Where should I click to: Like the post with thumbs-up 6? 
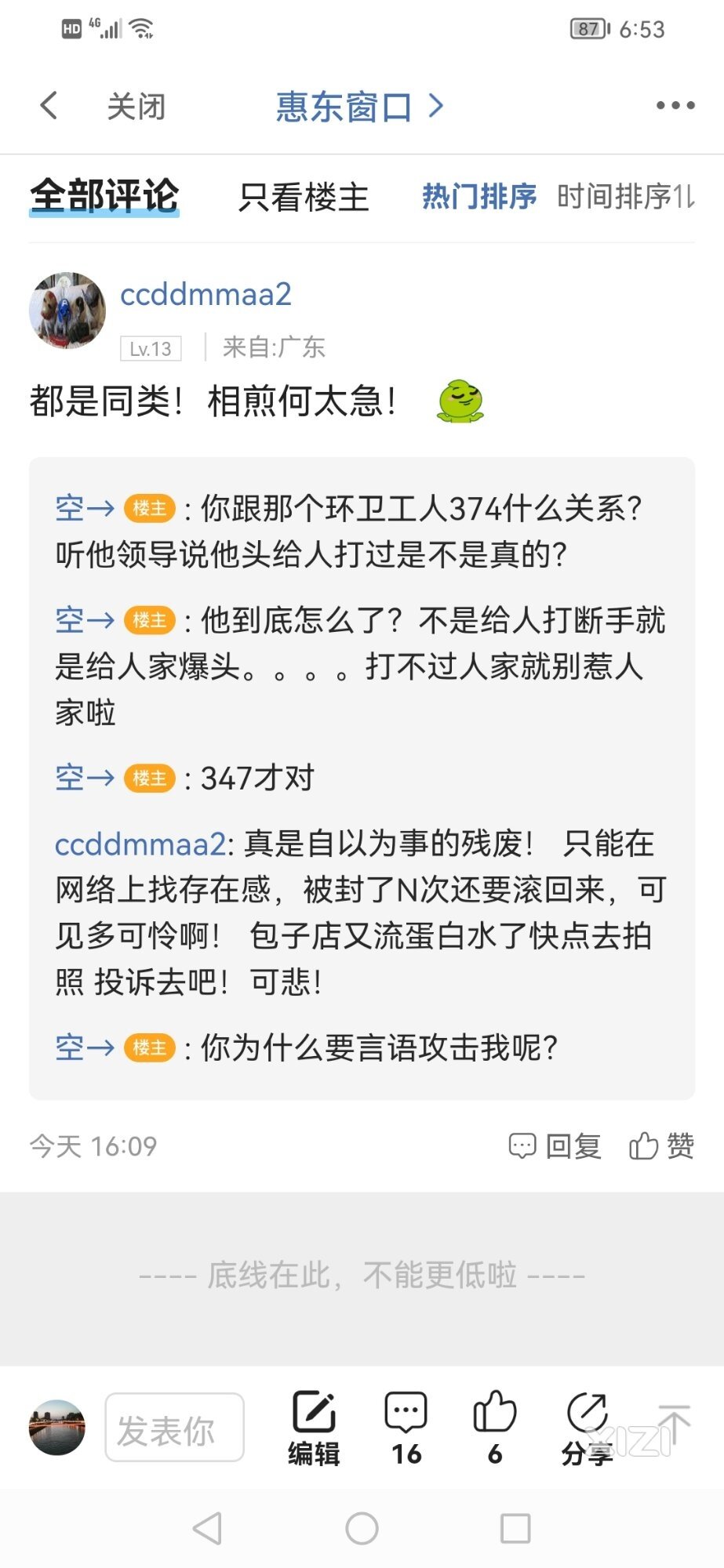pyautogui.click(x=494, y=1427)
